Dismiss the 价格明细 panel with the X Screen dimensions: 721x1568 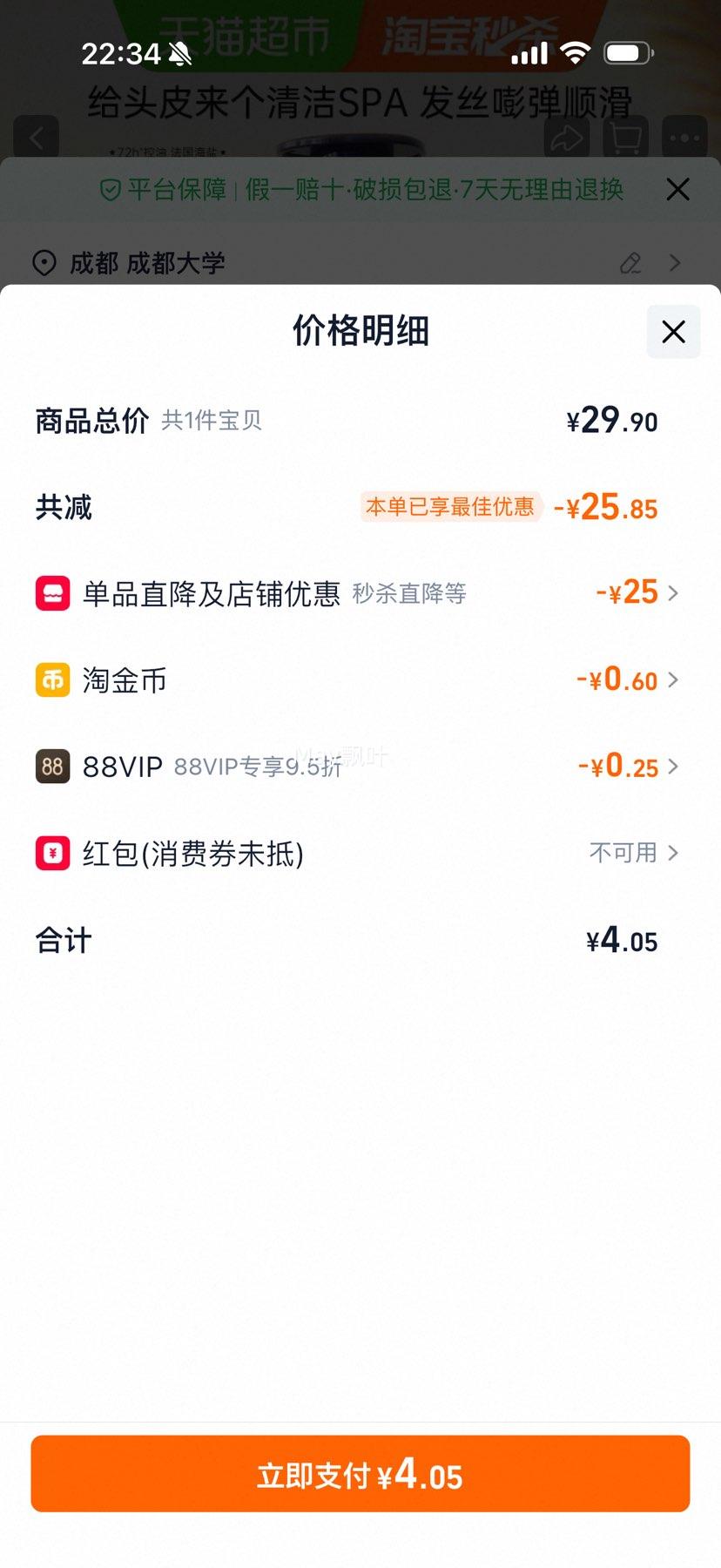point(671,332)
